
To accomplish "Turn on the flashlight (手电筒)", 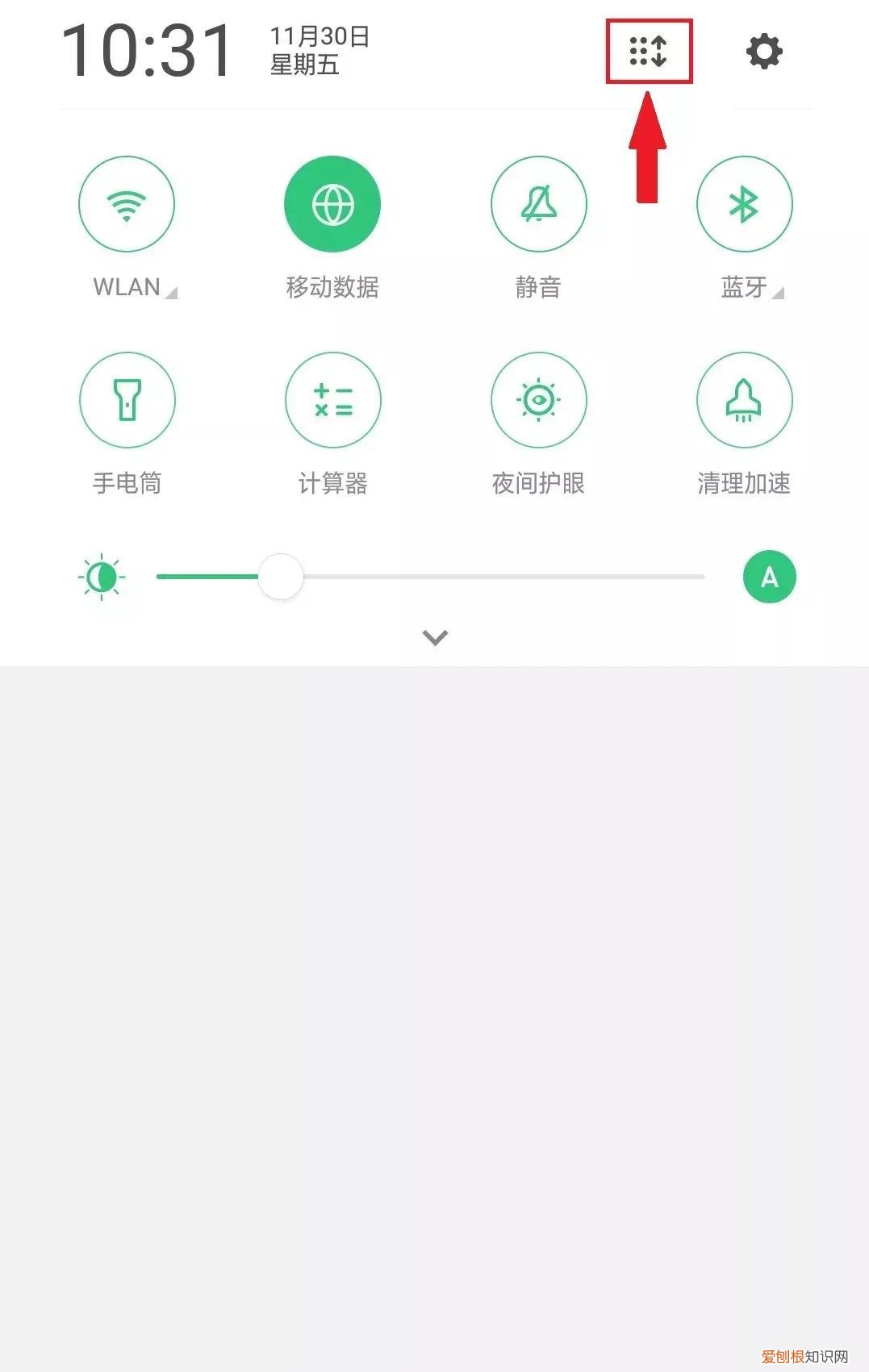I will pyautogui.click(x=127, y=401).
